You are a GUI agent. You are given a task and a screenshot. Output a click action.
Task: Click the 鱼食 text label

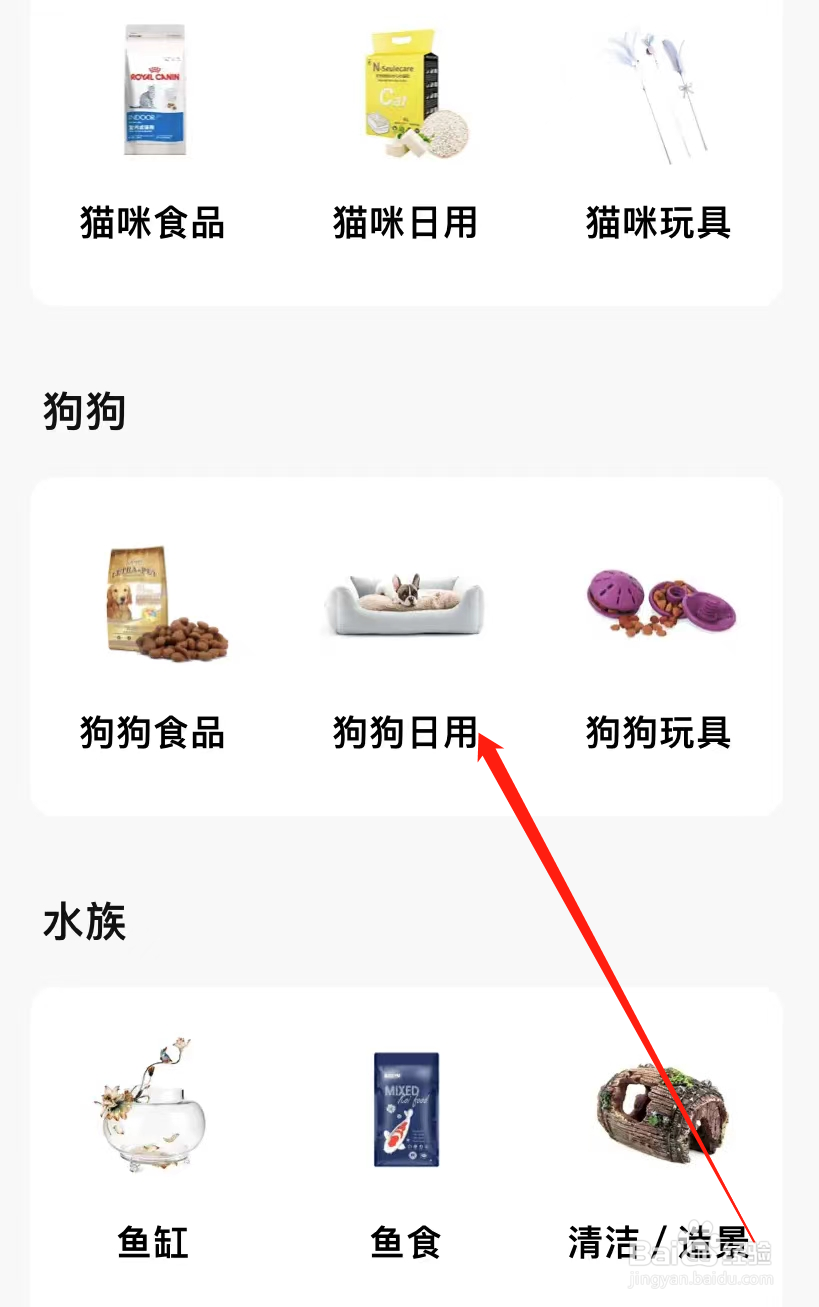pos(404,1240)
